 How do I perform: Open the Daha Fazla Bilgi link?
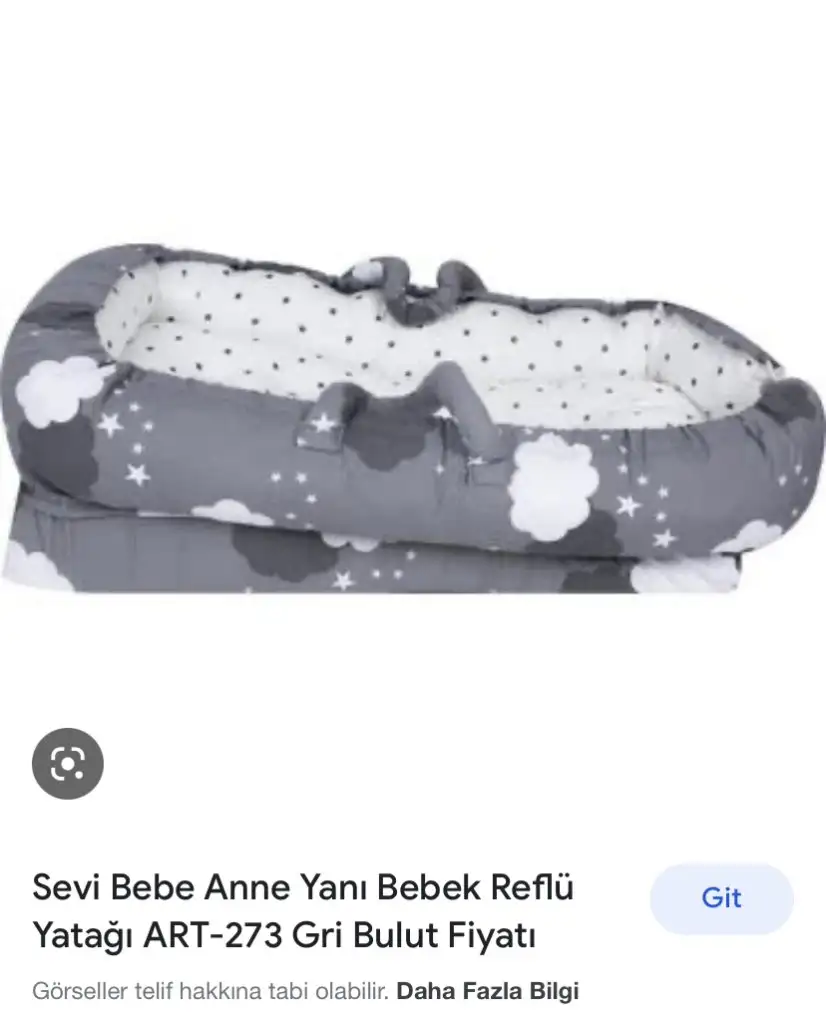[x=488, y=992]
